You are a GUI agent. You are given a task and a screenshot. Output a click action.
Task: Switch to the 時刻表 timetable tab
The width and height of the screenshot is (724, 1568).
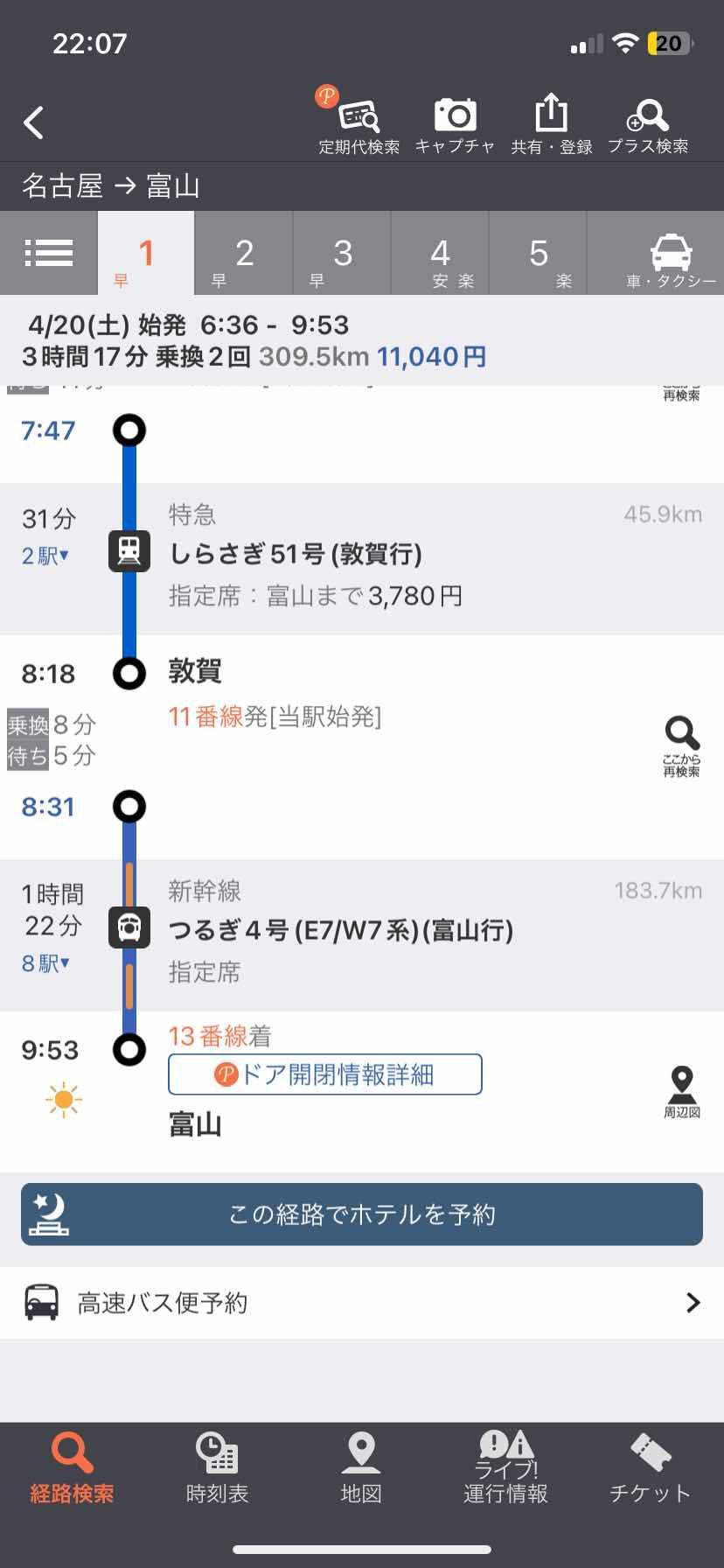click(x=217, y=1468)
